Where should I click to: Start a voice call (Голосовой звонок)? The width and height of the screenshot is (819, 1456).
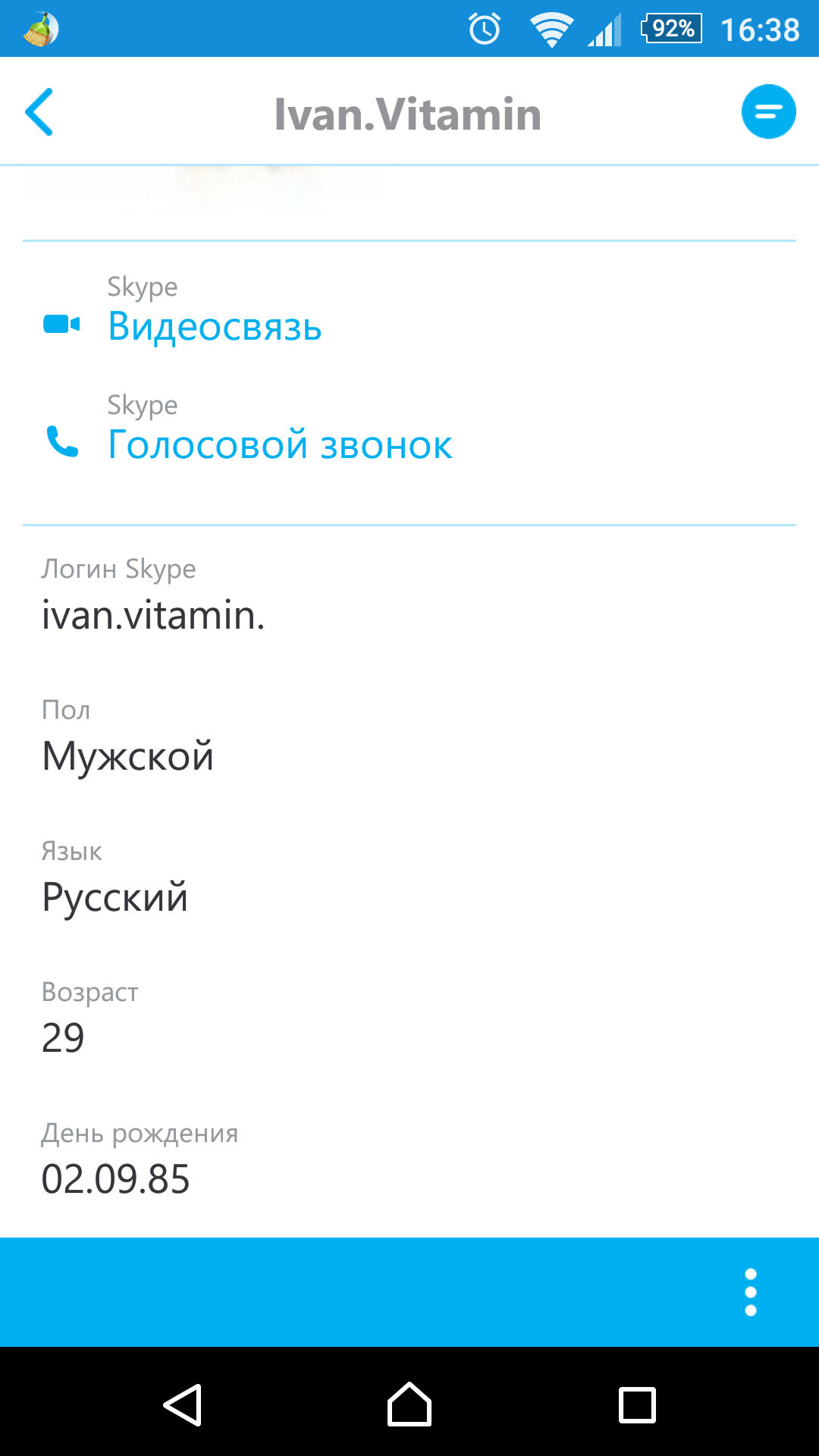pos(280,444)
